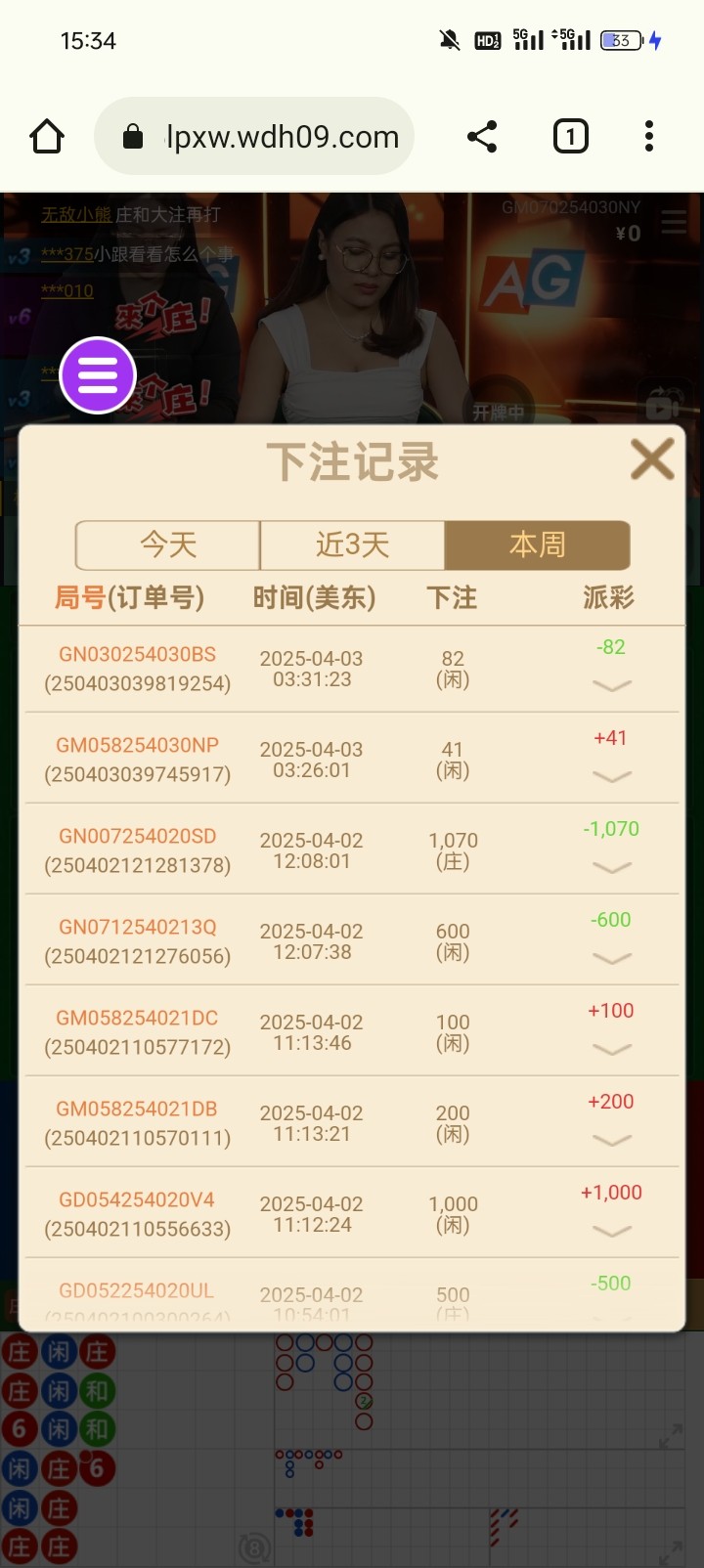Switch to the 近3天 tab
Image resolution: width=704 pixels, height=1568 pixels.
pyautogui.click(x=352, y=544)
